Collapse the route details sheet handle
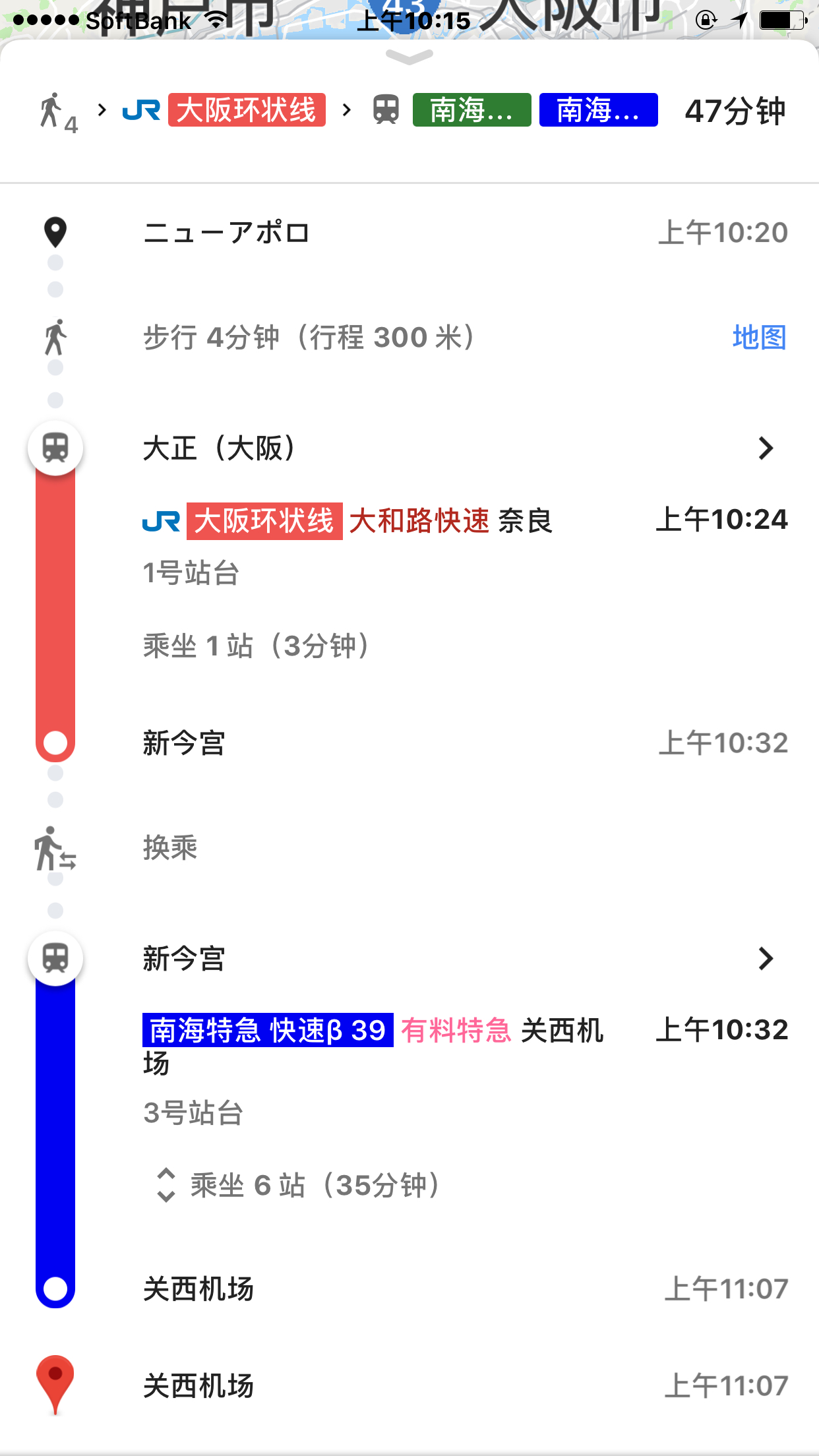819x1456 pixels. tap(409, 58)
